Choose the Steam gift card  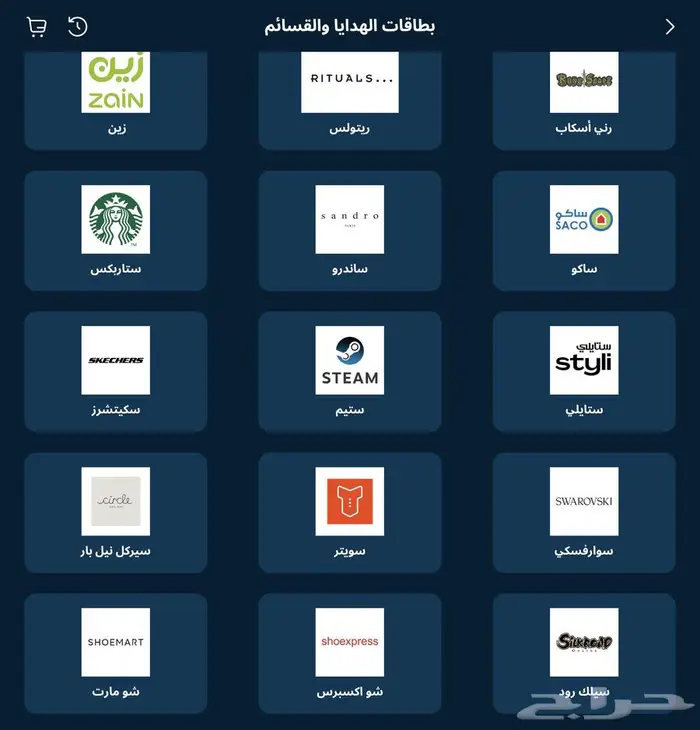click(x=349, y=371)
